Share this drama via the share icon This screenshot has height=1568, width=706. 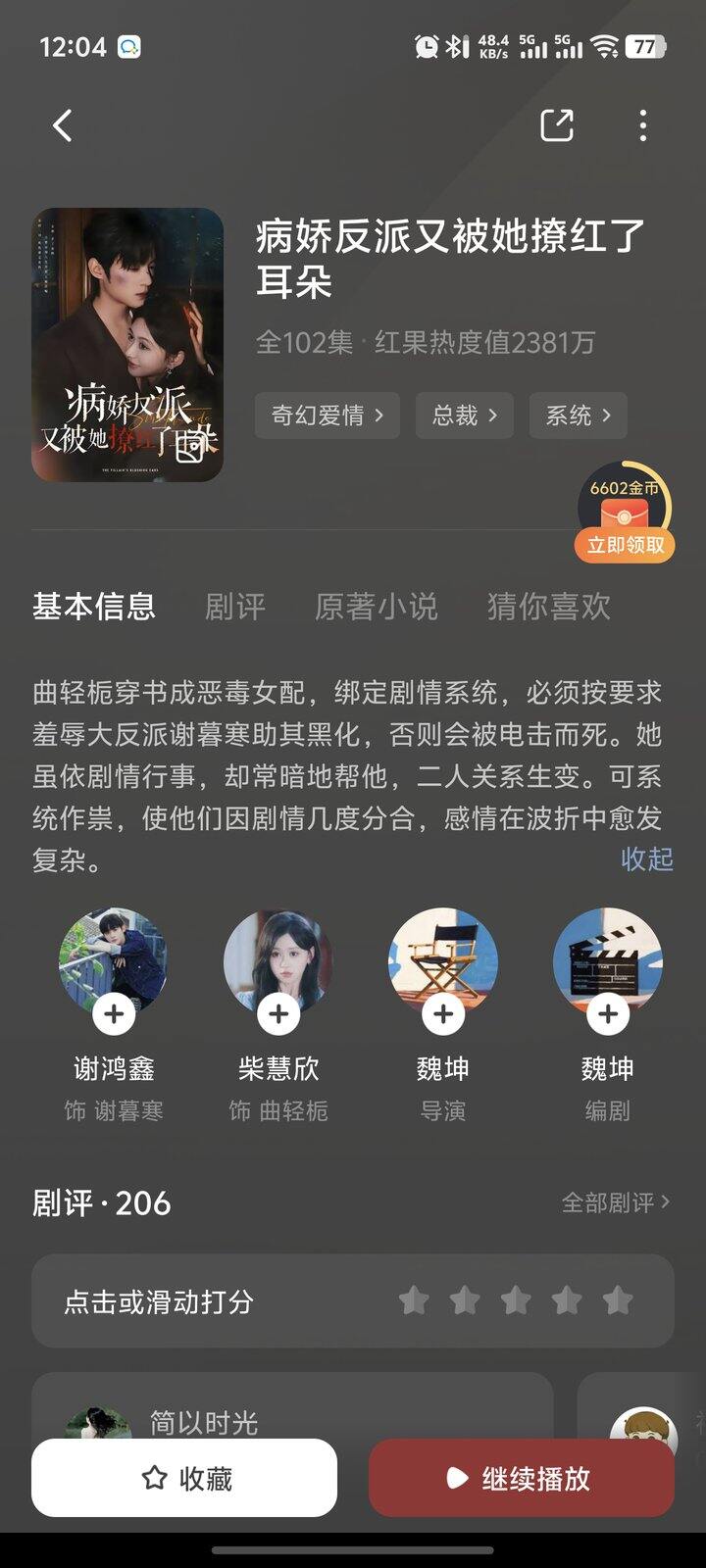(x=556, y=125)
